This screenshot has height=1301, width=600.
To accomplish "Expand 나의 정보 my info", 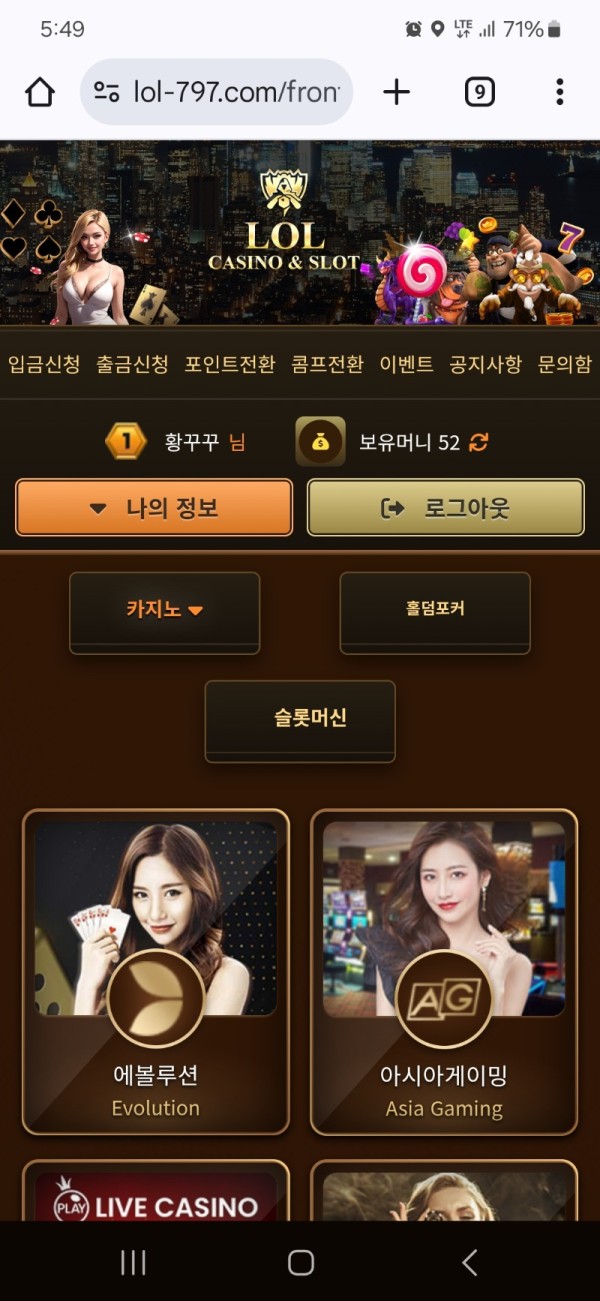I will [154, 508].
